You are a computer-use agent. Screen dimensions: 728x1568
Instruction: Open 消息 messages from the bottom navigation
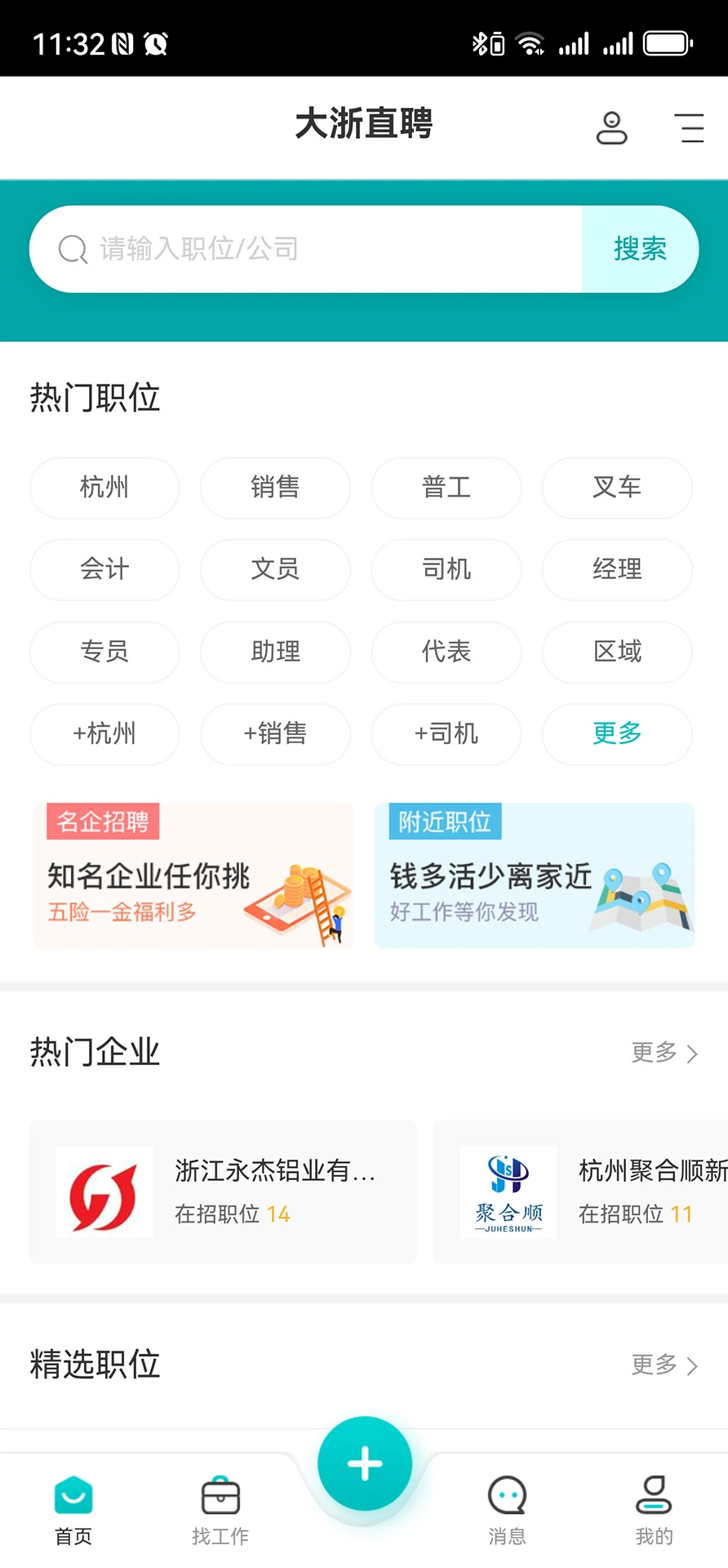[507, 1511]
